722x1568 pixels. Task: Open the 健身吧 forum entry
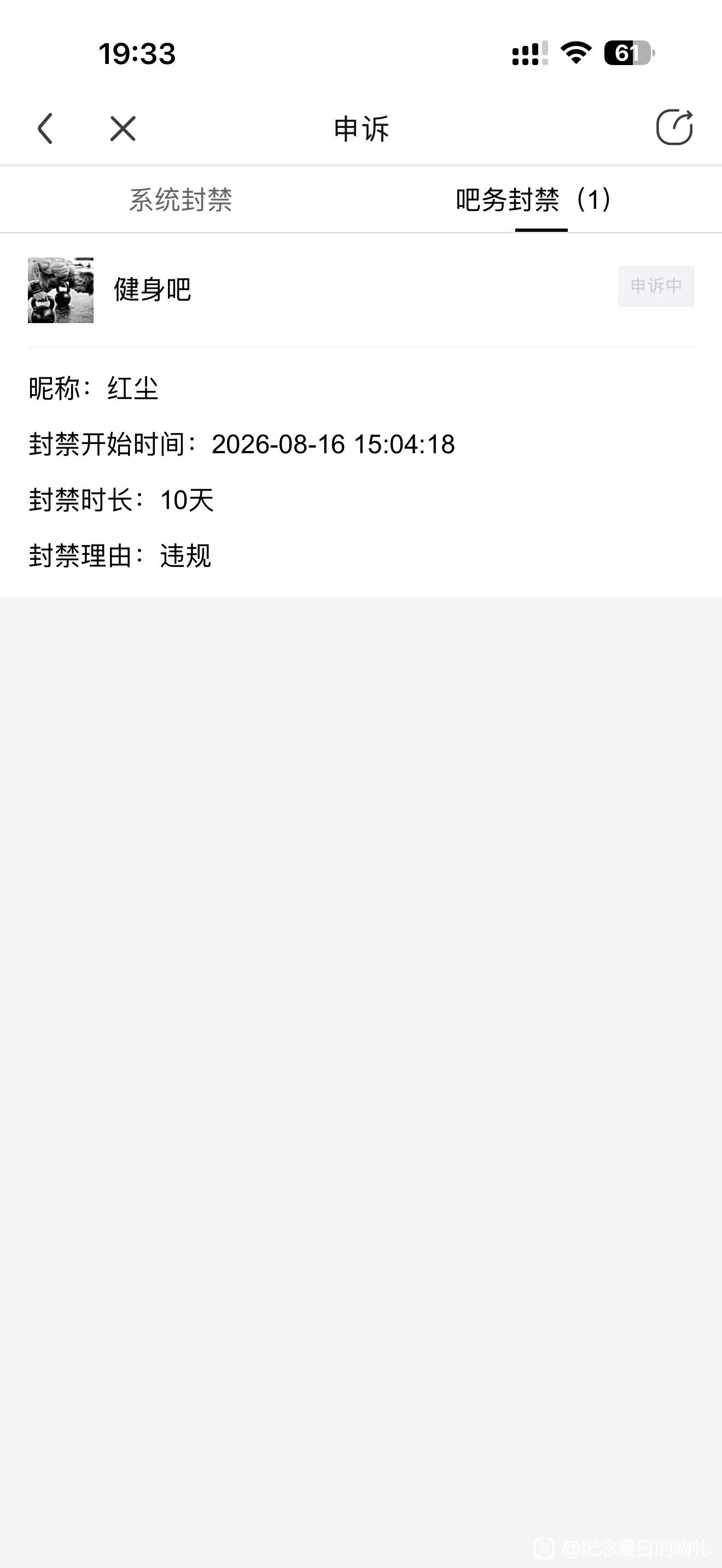click(152, 290)
